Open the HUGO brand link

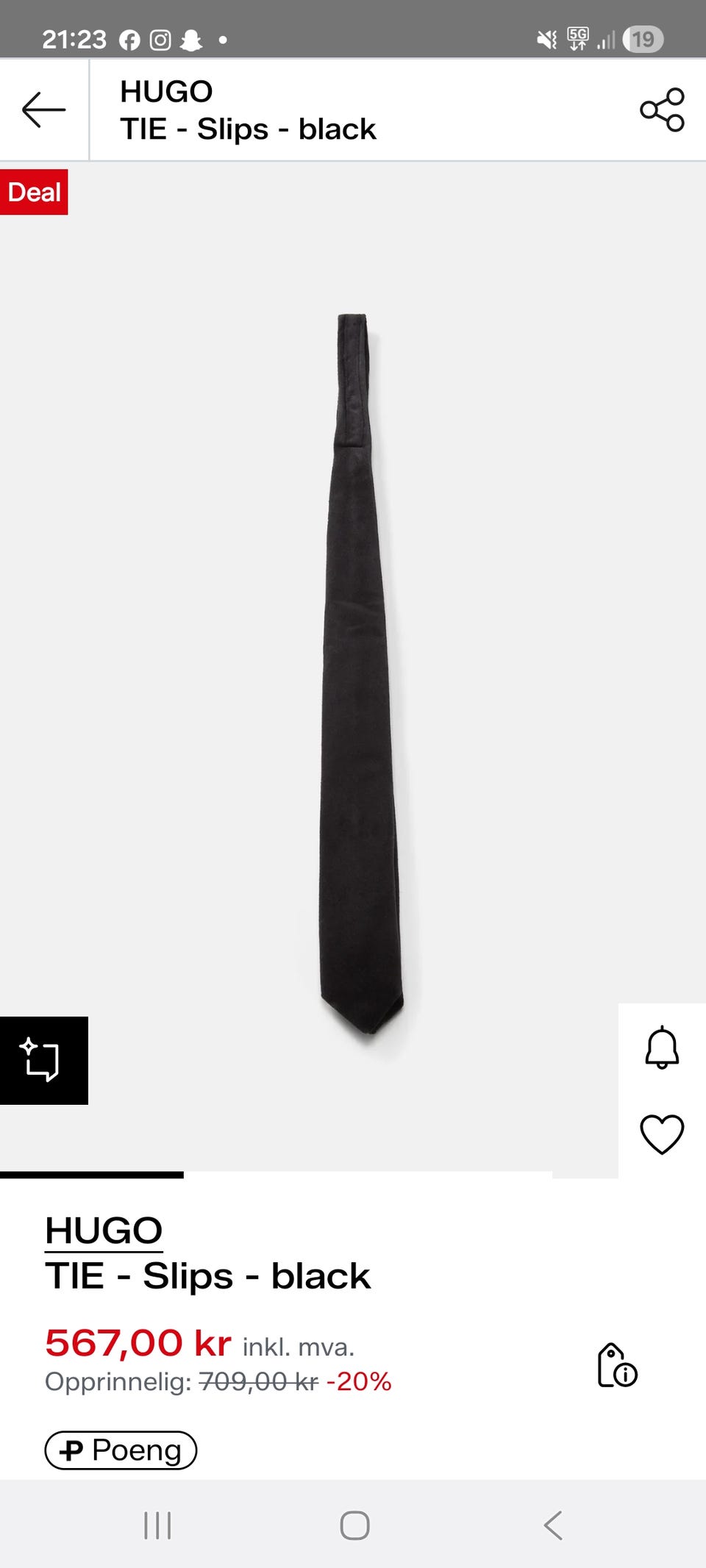(x=104, y=1231)
